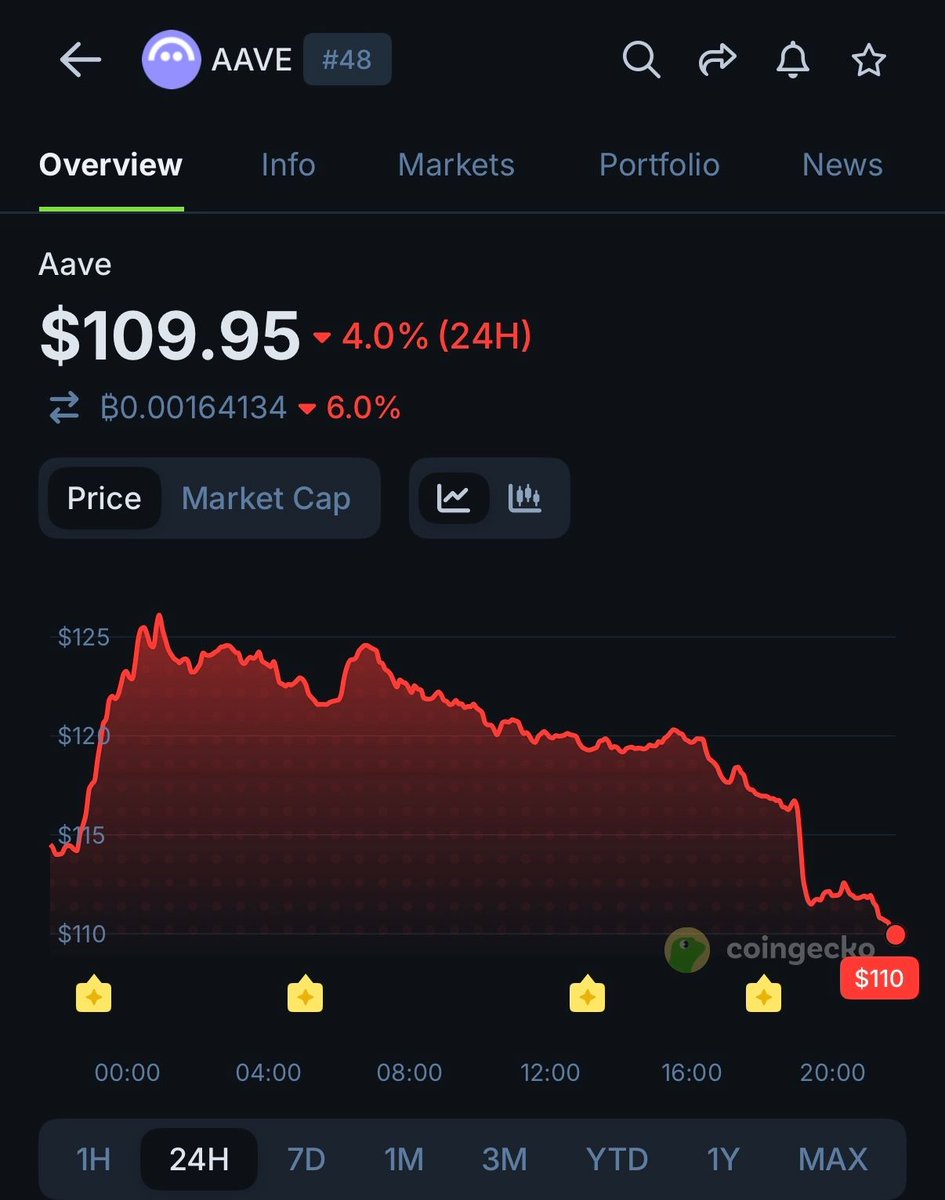Select the 1M time range
This screenshot has width=945, height=1200.
point(404,1159)
